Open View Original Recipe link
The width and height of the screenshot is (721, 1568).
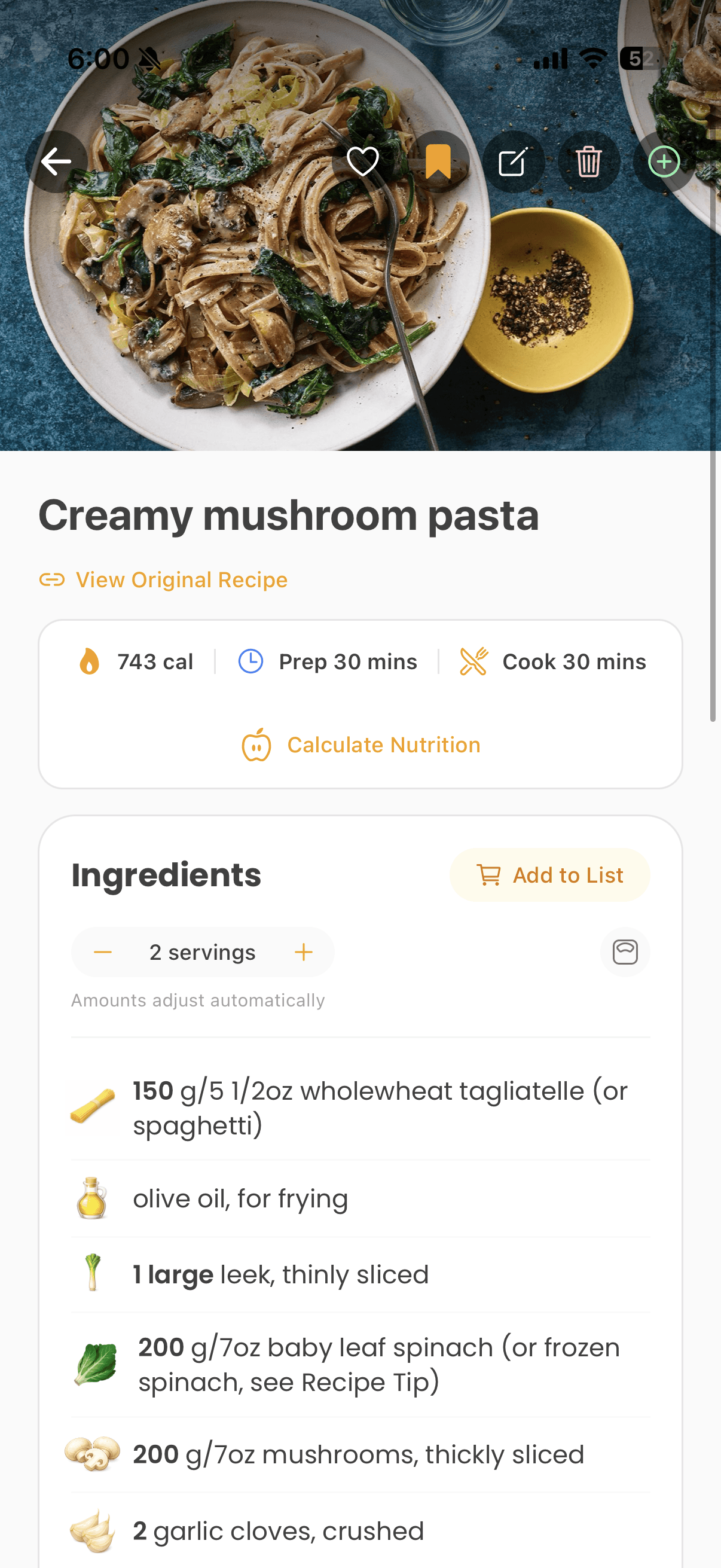[163, 579]
